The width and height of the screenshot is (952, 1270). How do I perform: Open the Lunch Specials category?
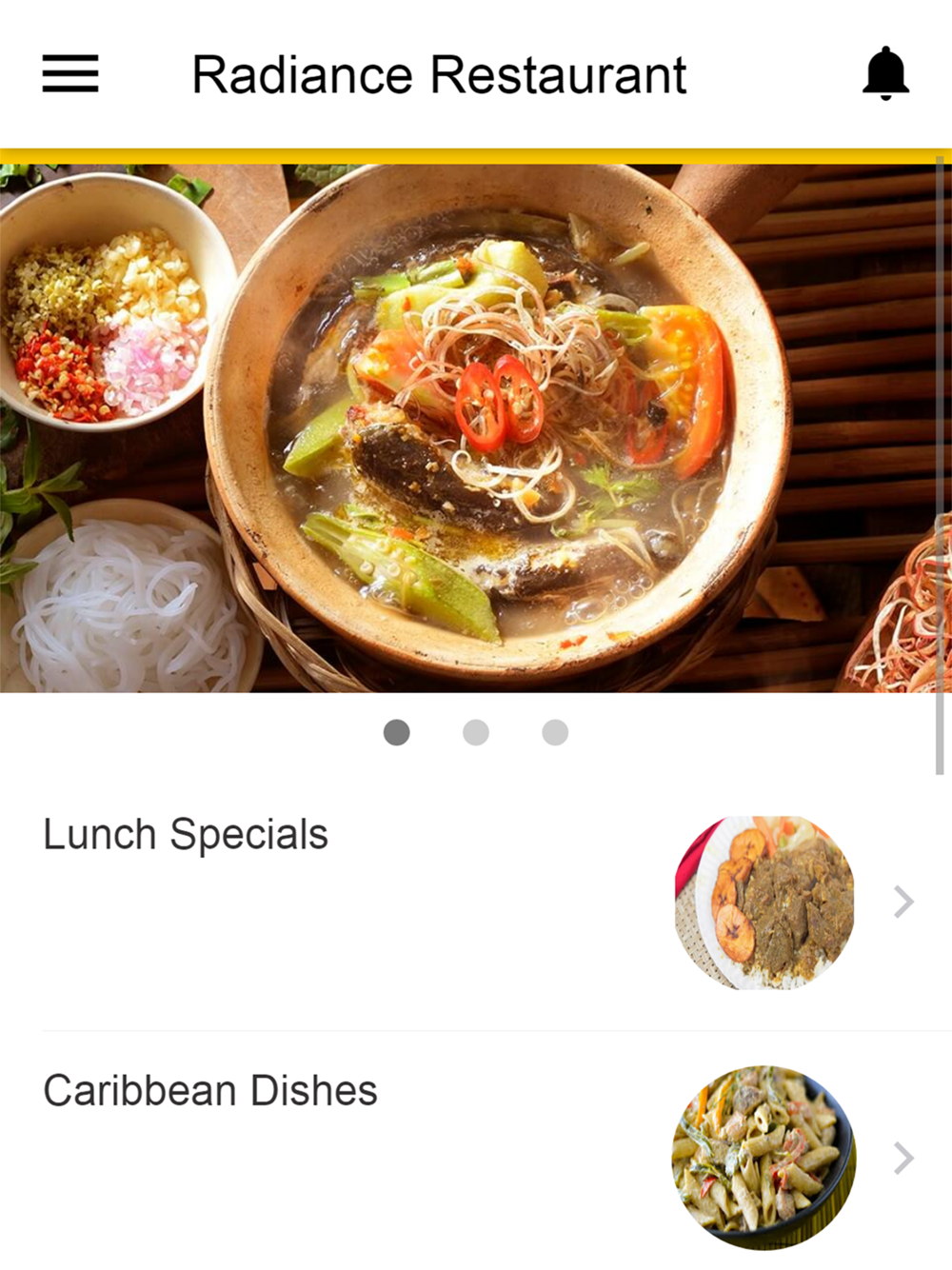click(x=476, y=902)
